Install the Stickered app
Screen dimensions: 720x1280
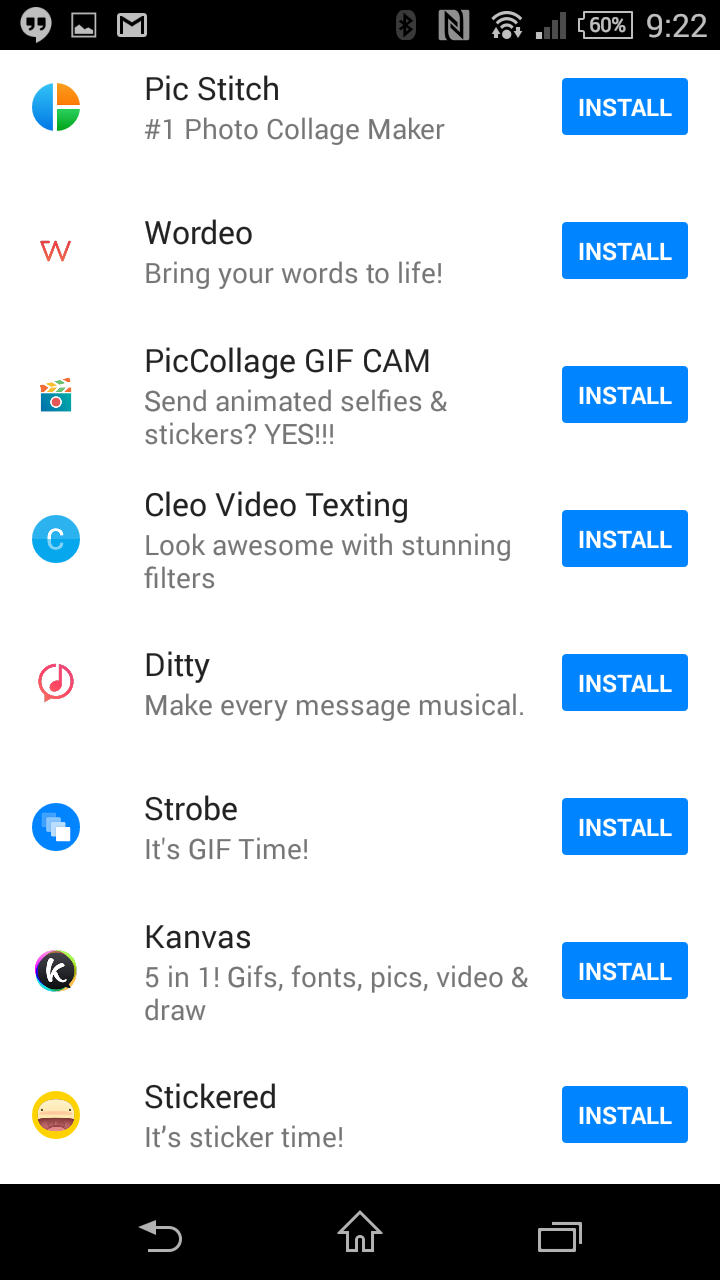pyautogui.click(x=624, y=1115)
